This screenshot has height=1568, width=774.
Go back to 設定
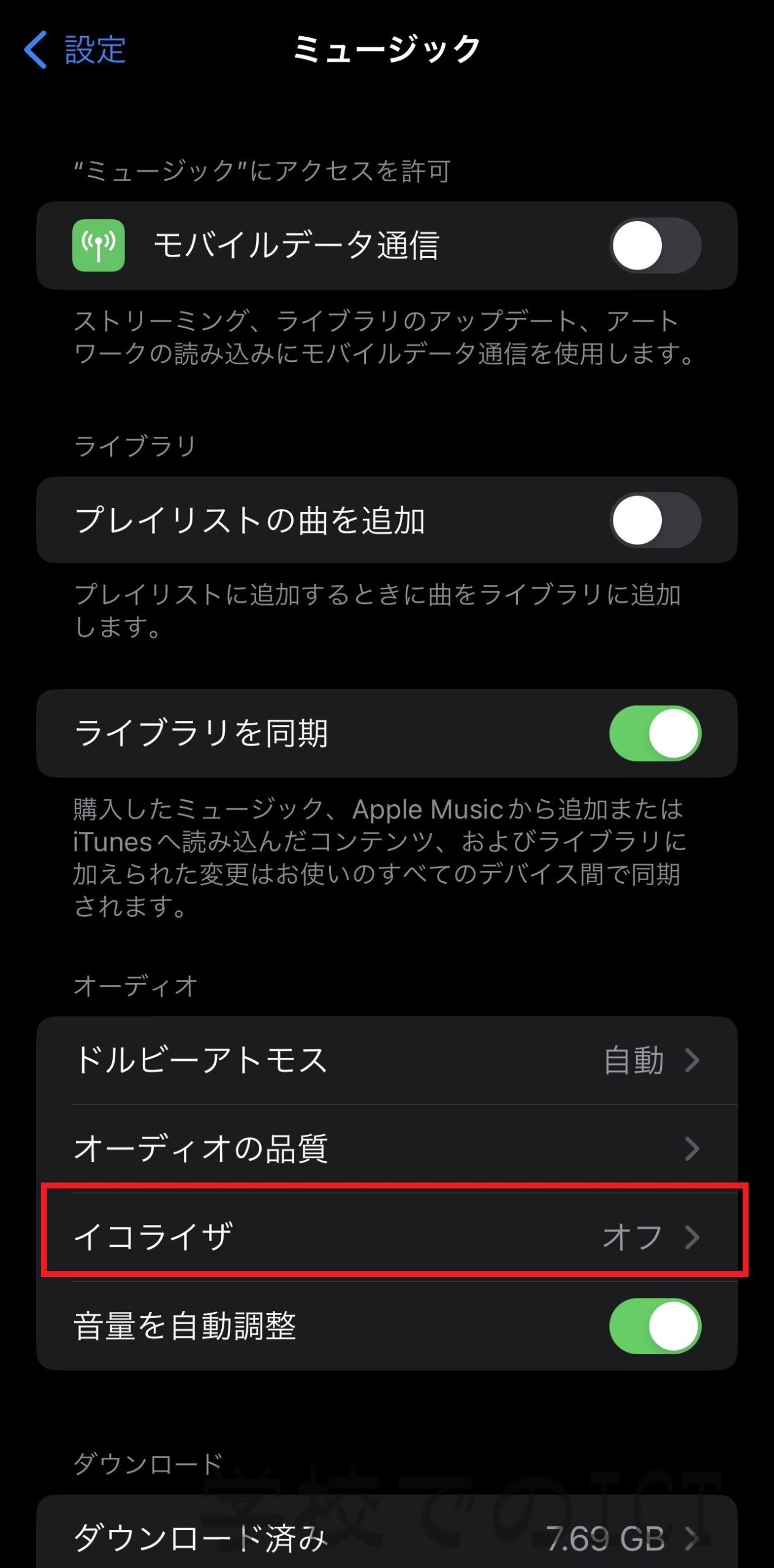click(x=75, y=50)
